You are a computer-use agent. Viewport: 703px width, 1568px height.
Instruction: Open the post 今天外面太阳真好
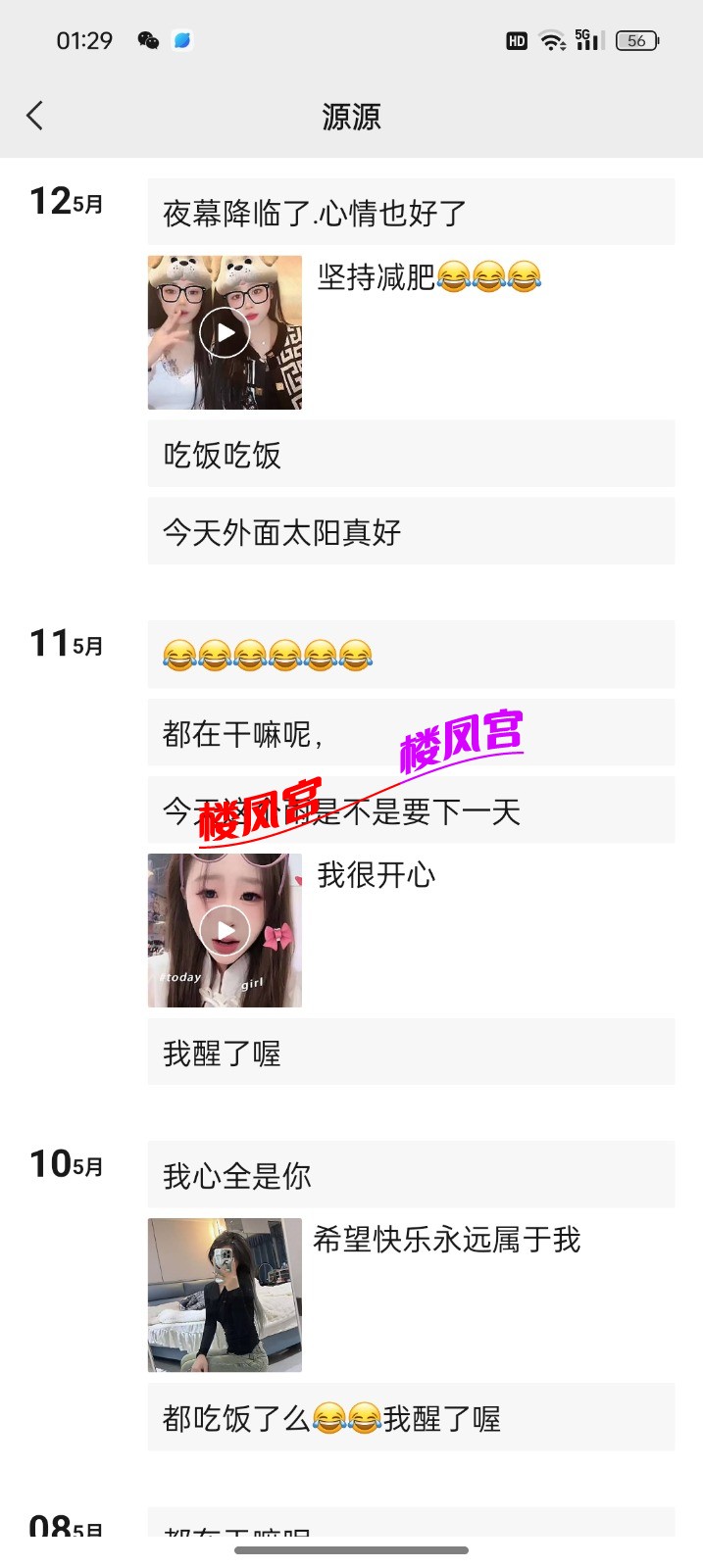(x=411, y=531)
